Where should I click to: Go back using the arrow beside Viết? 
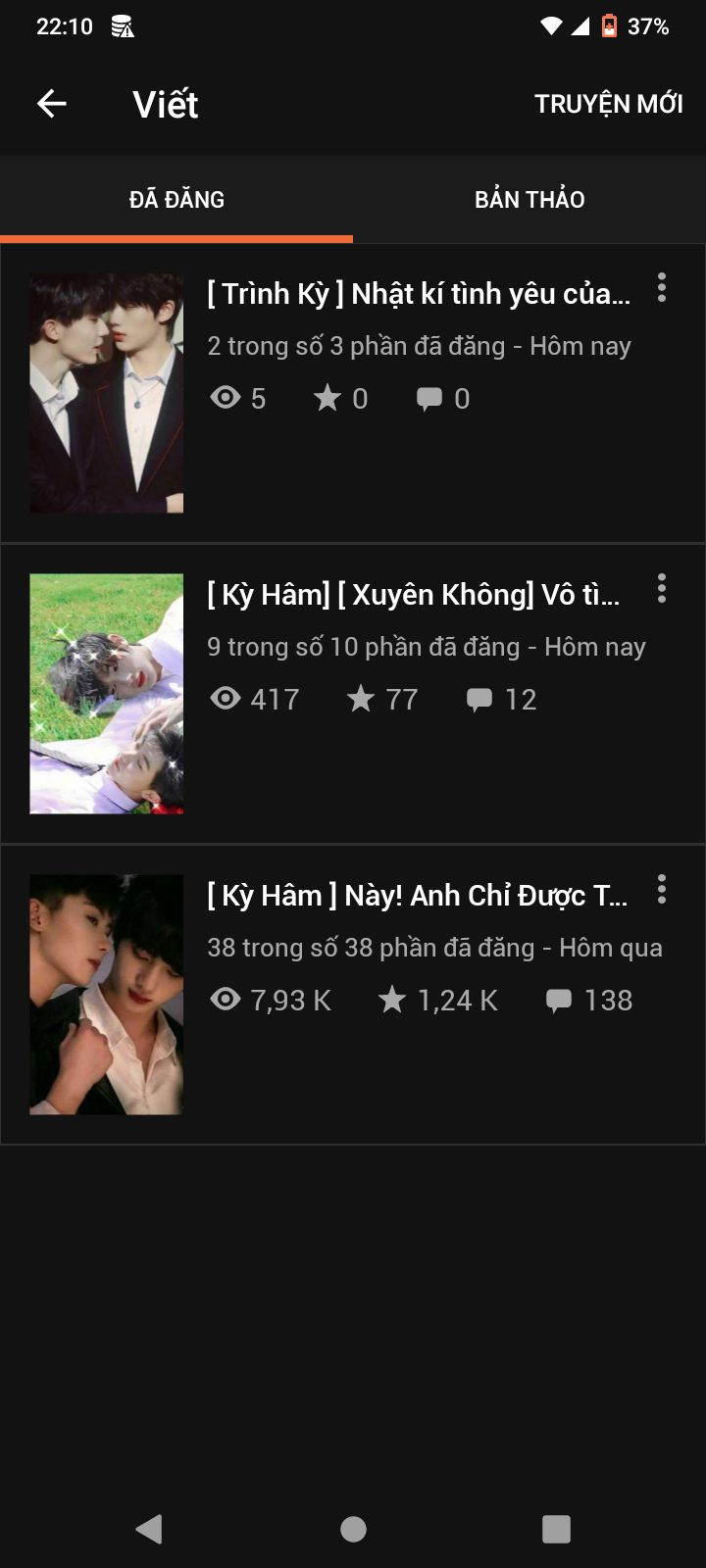coord(52,103)
